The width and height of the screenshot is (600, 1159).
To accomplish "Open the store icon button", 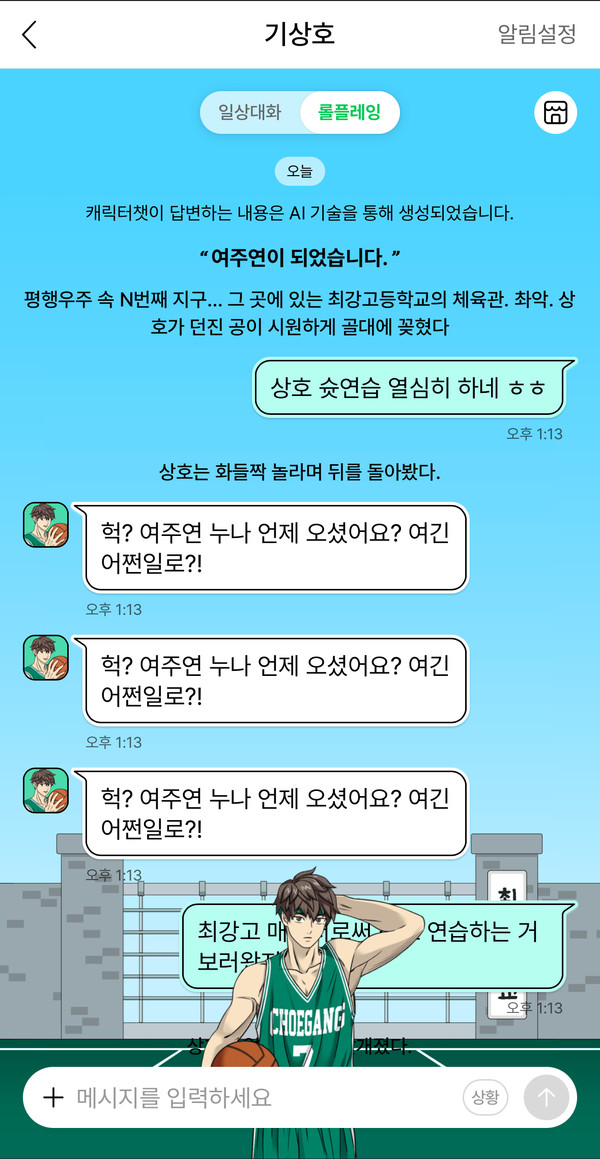I will pos(555,112).
